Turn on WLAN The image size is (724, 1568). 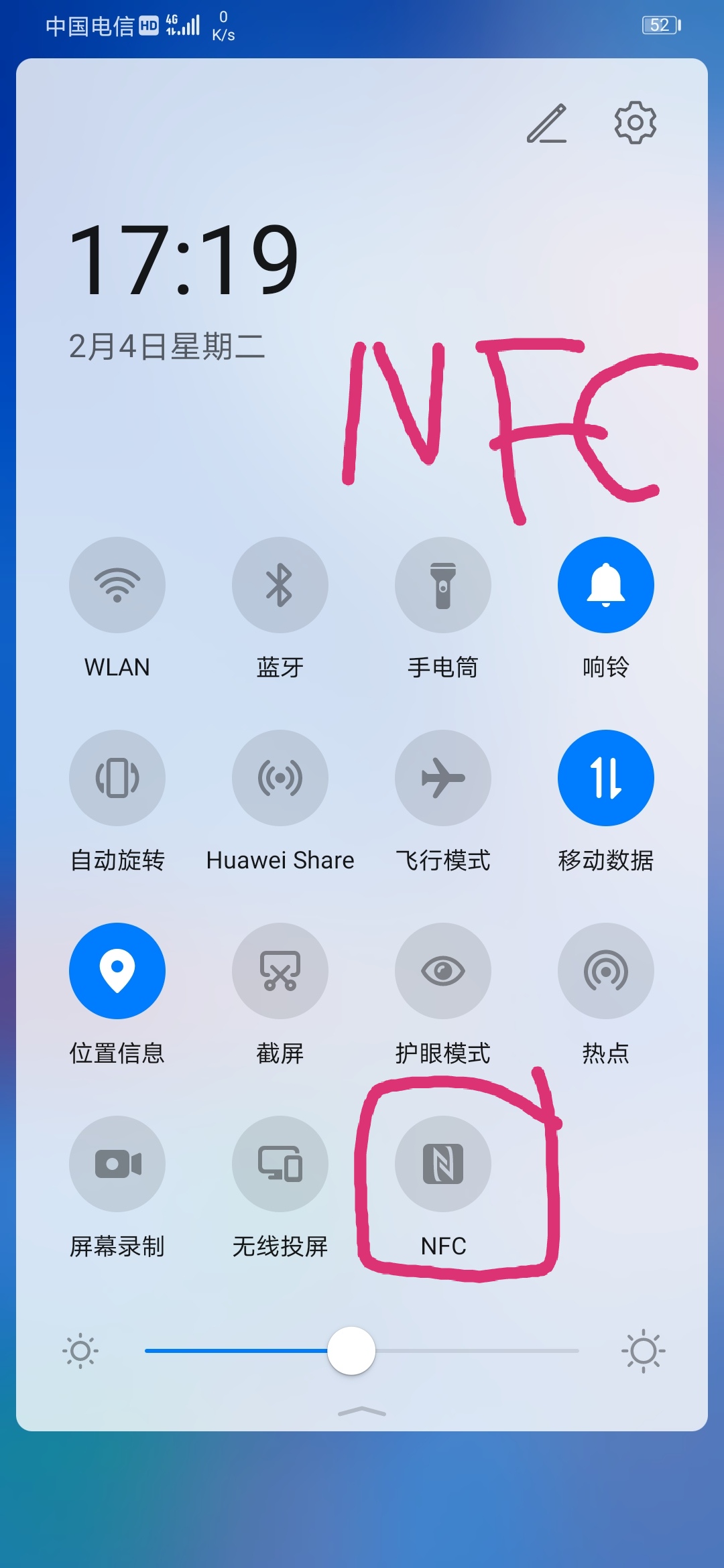(x=117, y=584)
